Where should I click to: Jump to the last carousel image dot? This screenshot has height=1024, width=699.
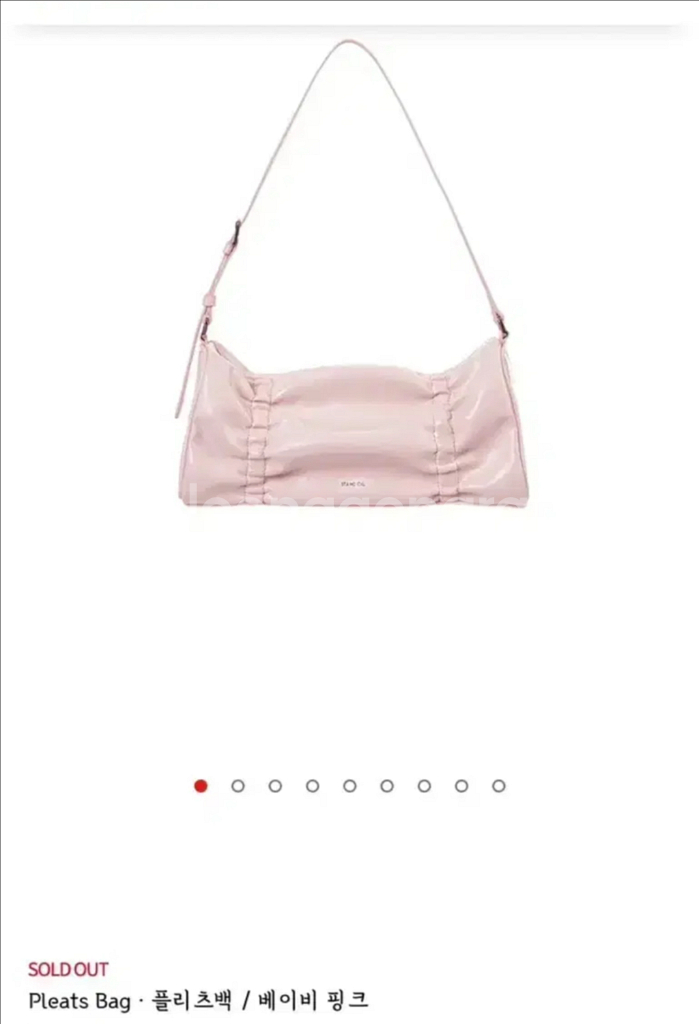click(x=498, y=786)
